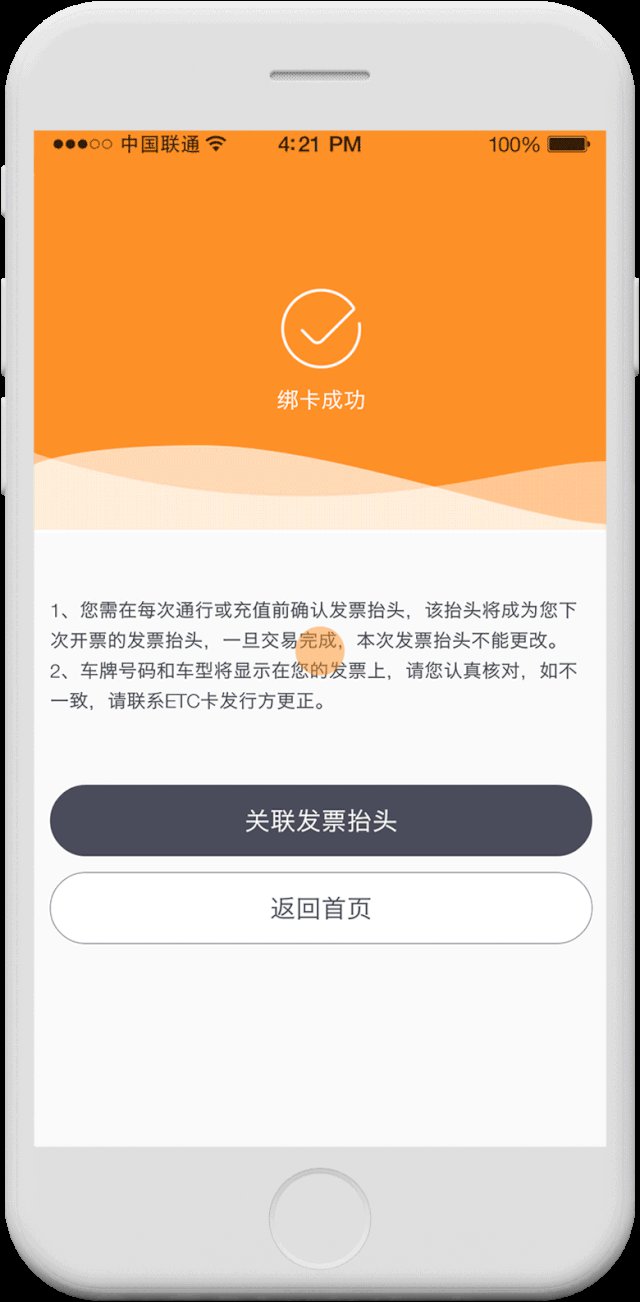Return home via 返回首页
640x1302 pixels.
[320, 908]
